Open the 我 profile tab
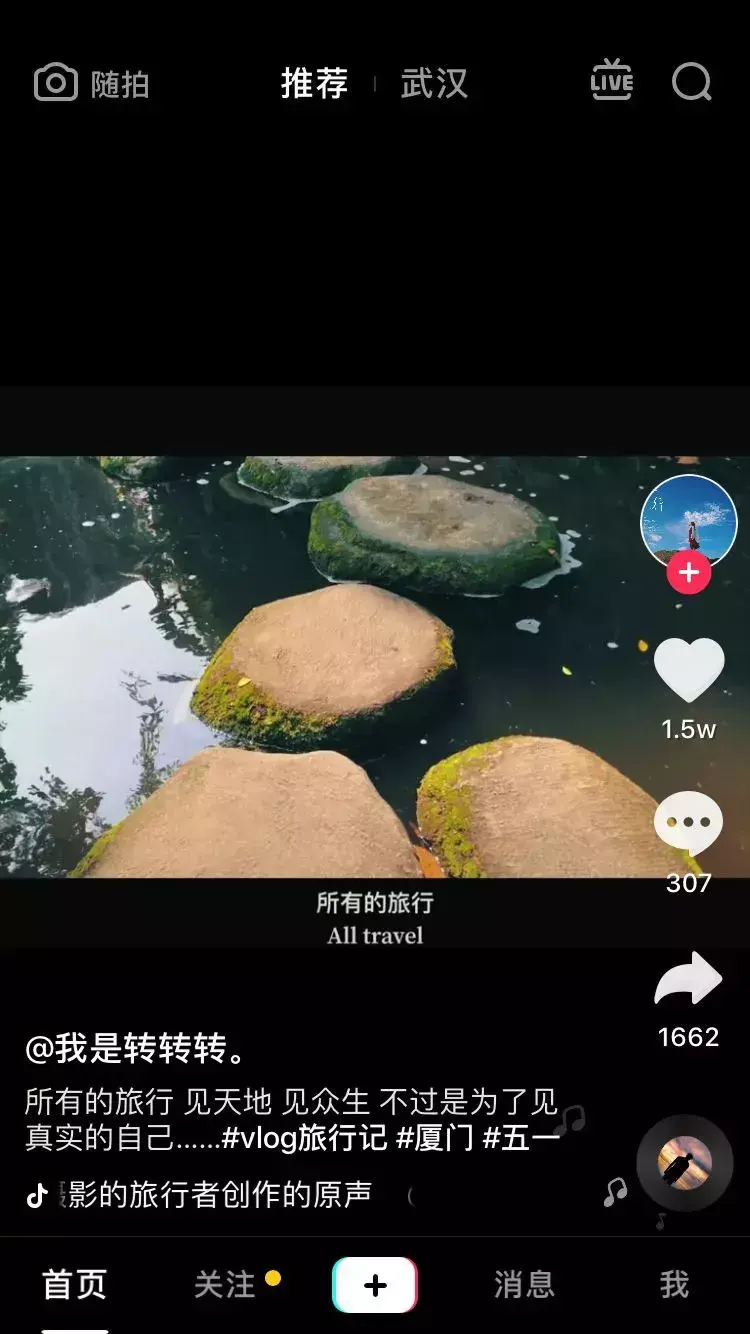This screenshot has width=750, height=1334. tap(674, 1285)
